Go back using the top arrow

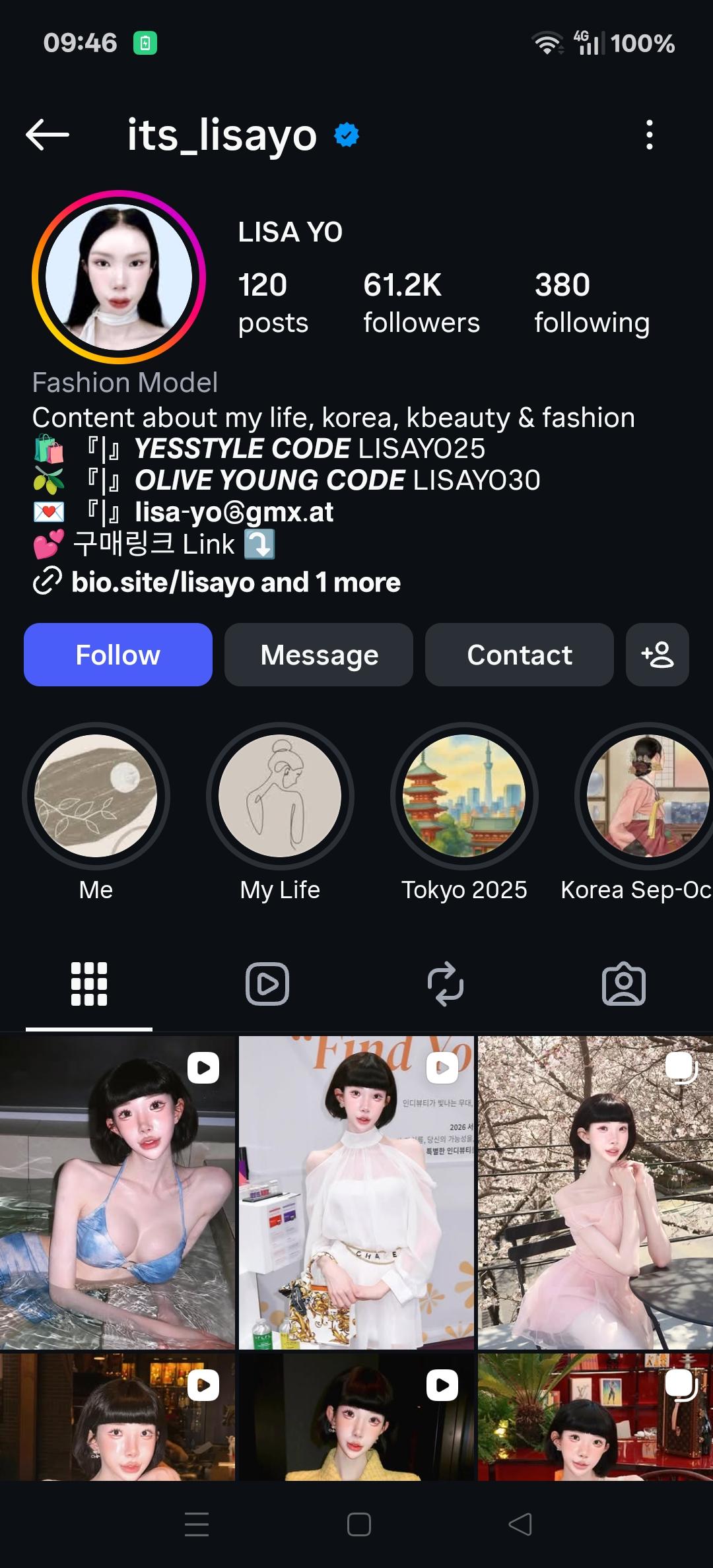[x=48, y=135]
